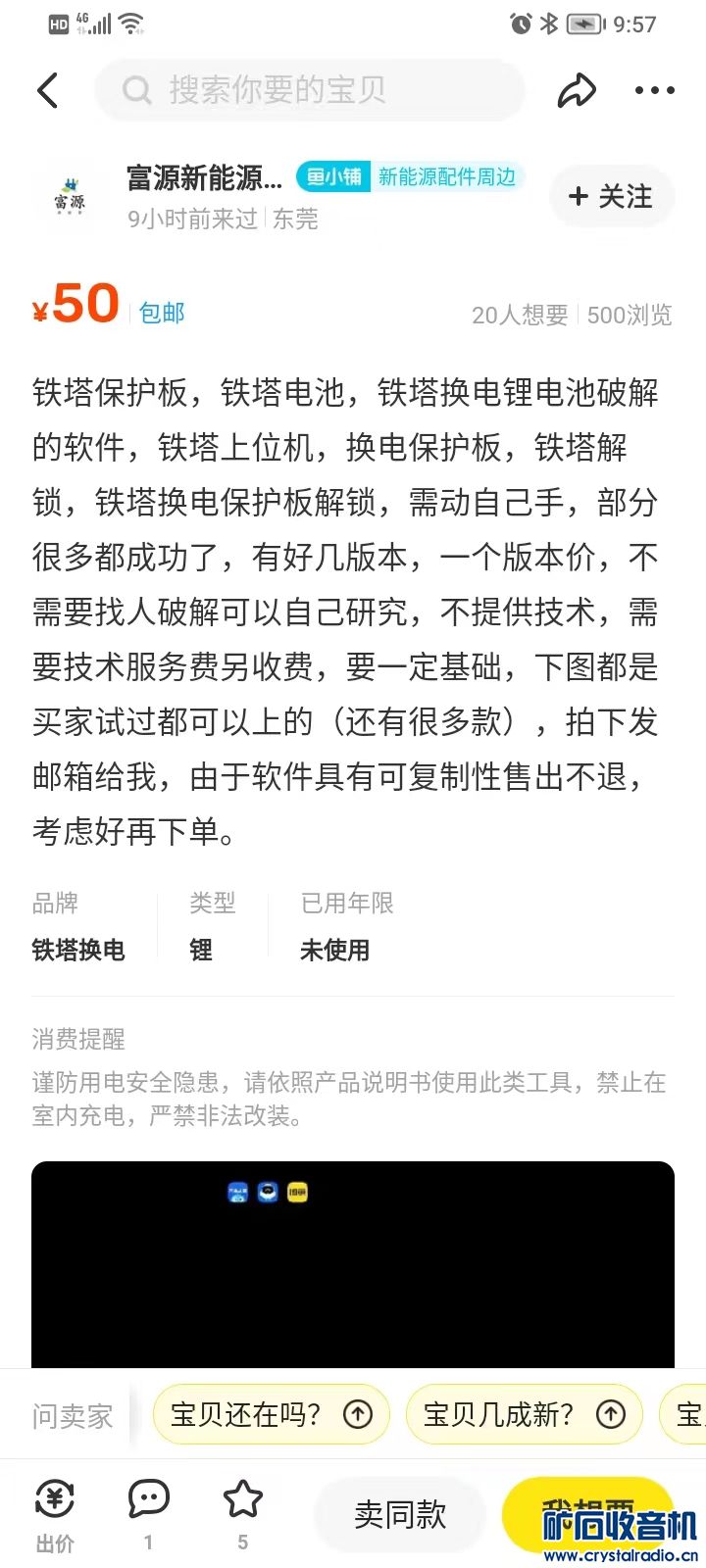
Task: Open the three-dot overflow menu
Action: (x=654, y=90)
